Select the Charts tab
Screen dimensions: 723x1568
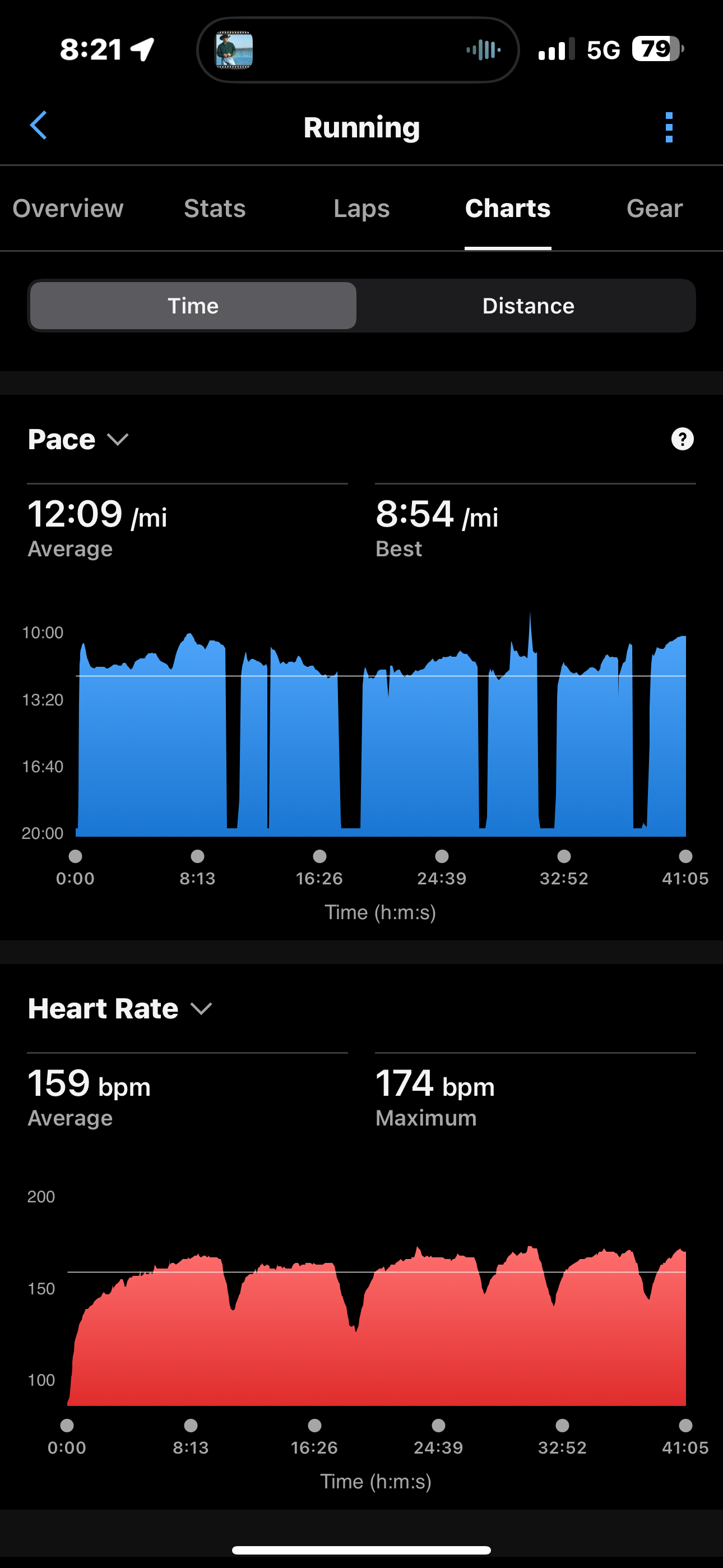tap(508, 209)
